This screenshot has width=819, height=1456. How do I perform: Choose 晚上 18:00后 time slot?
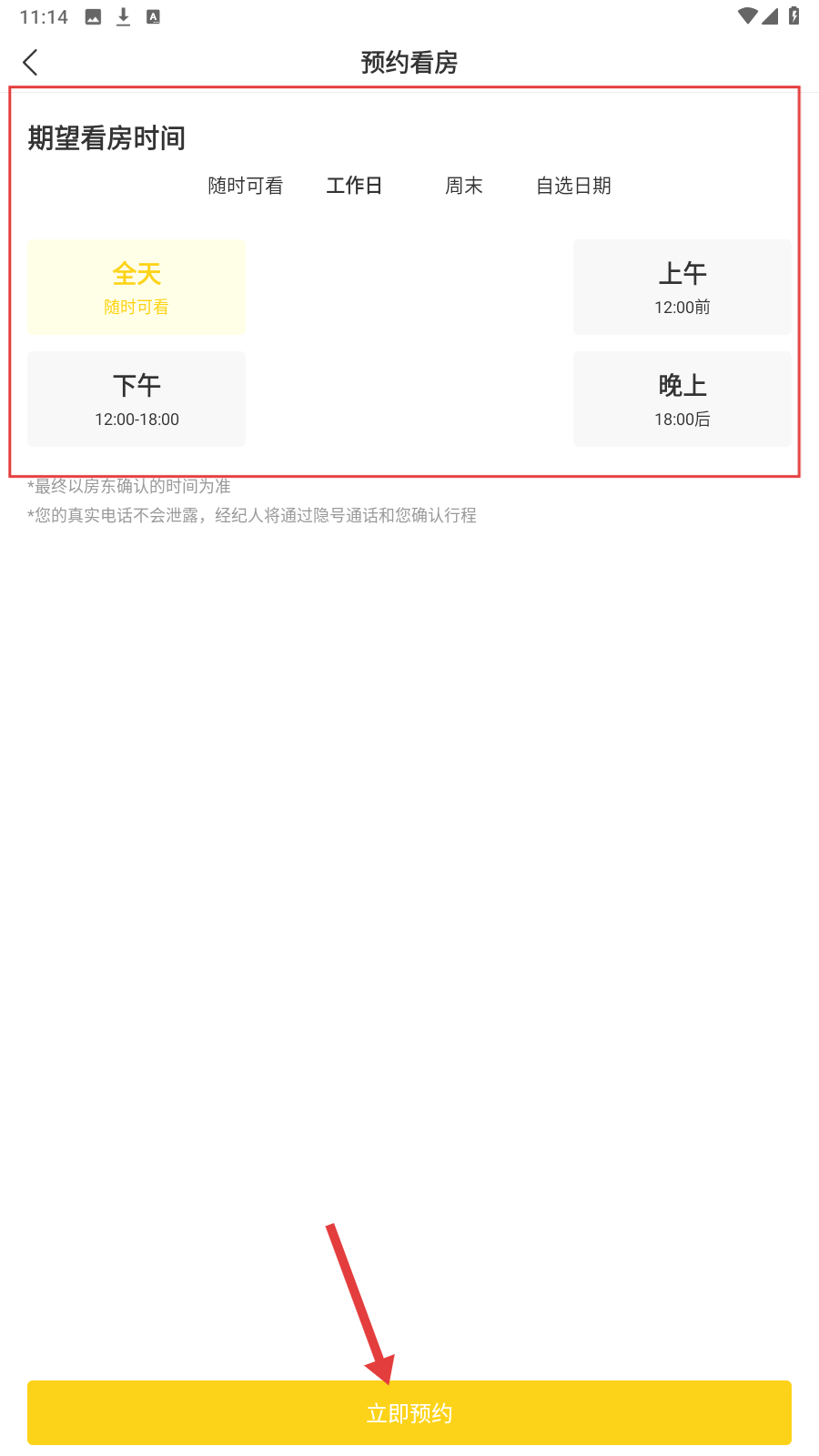[682, 399]
